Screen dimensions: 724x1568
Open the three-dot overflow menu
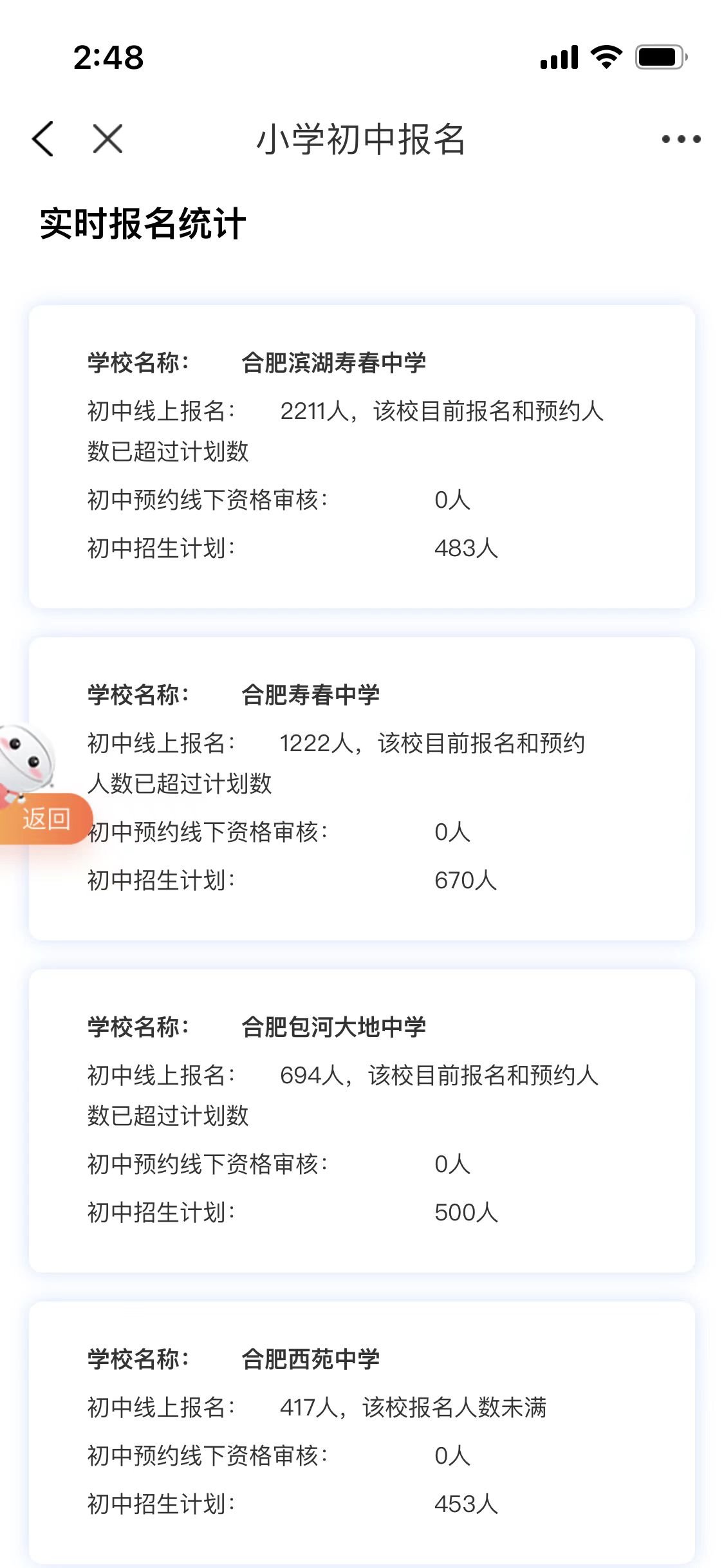tap(681, 138)
